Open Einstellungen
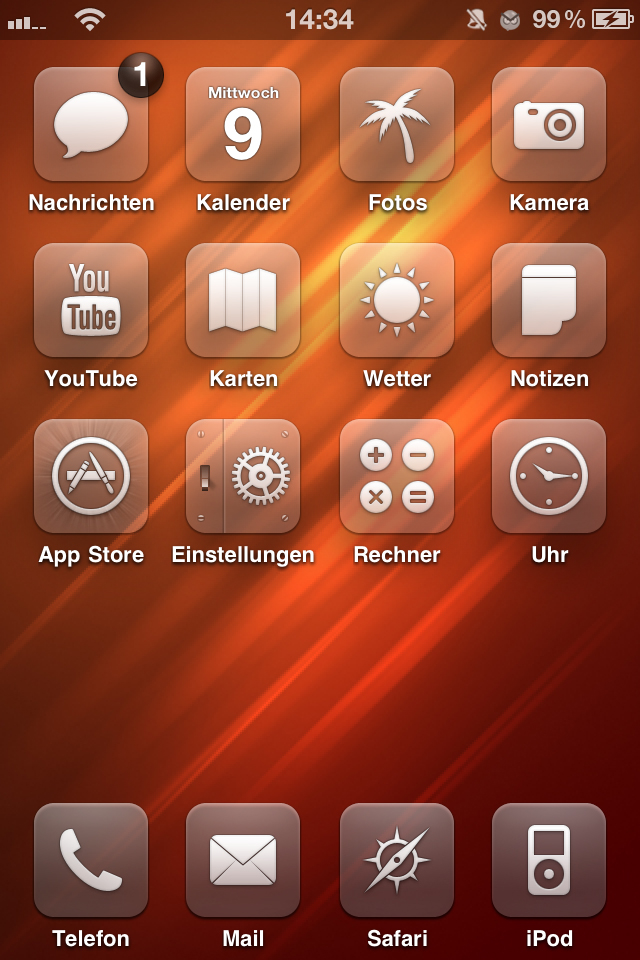Image resolution: width=640 pixels, height=960 pixels. coord(243,476)
